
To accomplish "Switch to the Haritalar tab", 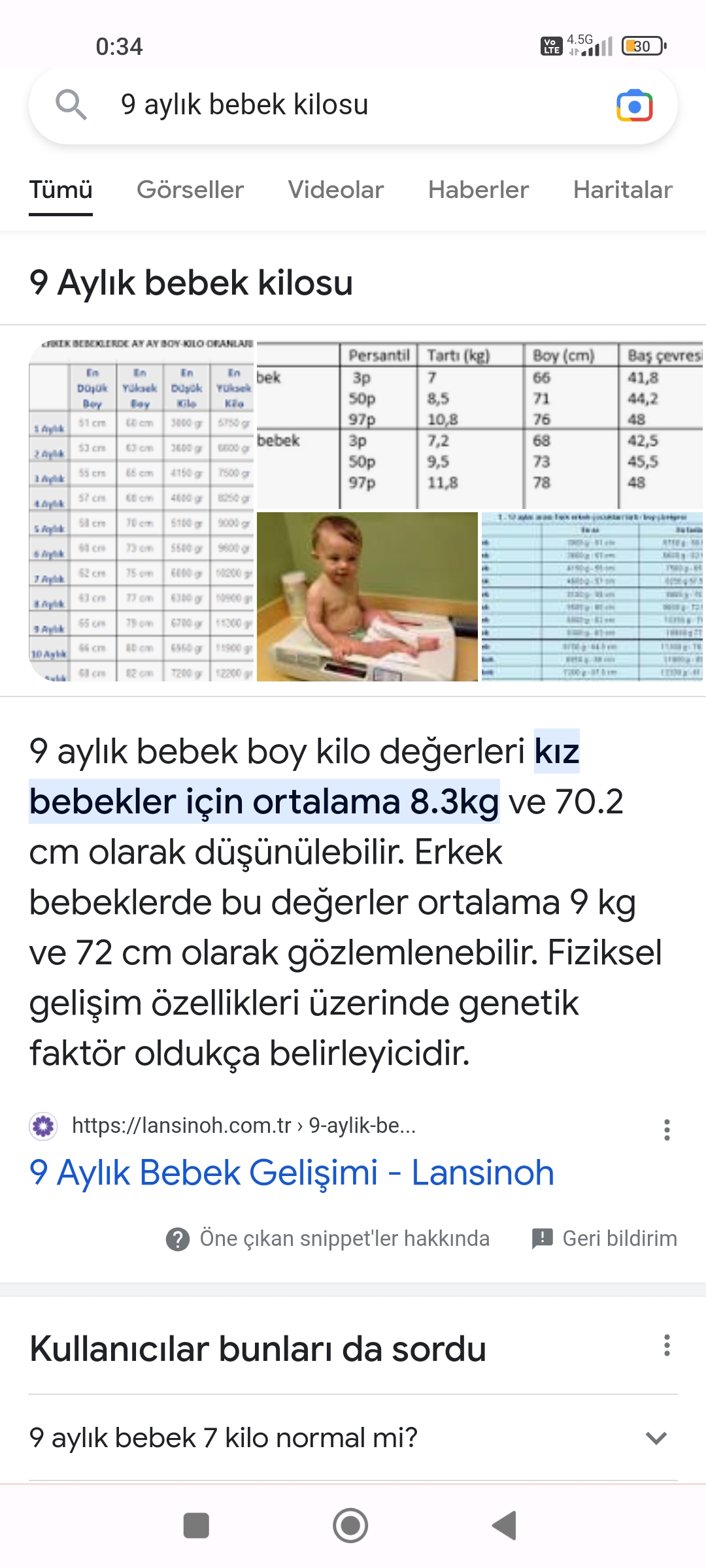I will (x=622, y=190).
